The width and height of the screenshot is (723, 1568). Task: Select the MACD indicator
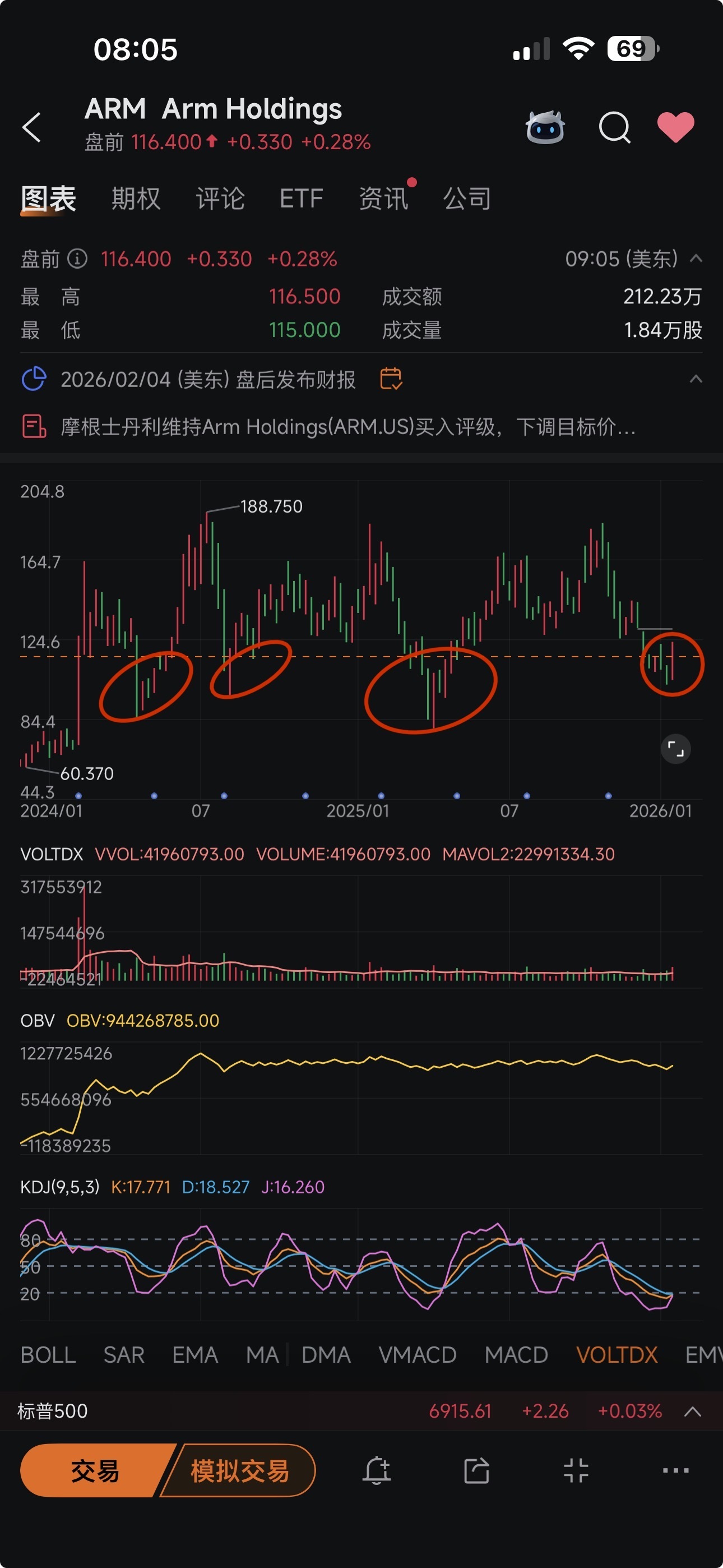tap(516, 1355)
